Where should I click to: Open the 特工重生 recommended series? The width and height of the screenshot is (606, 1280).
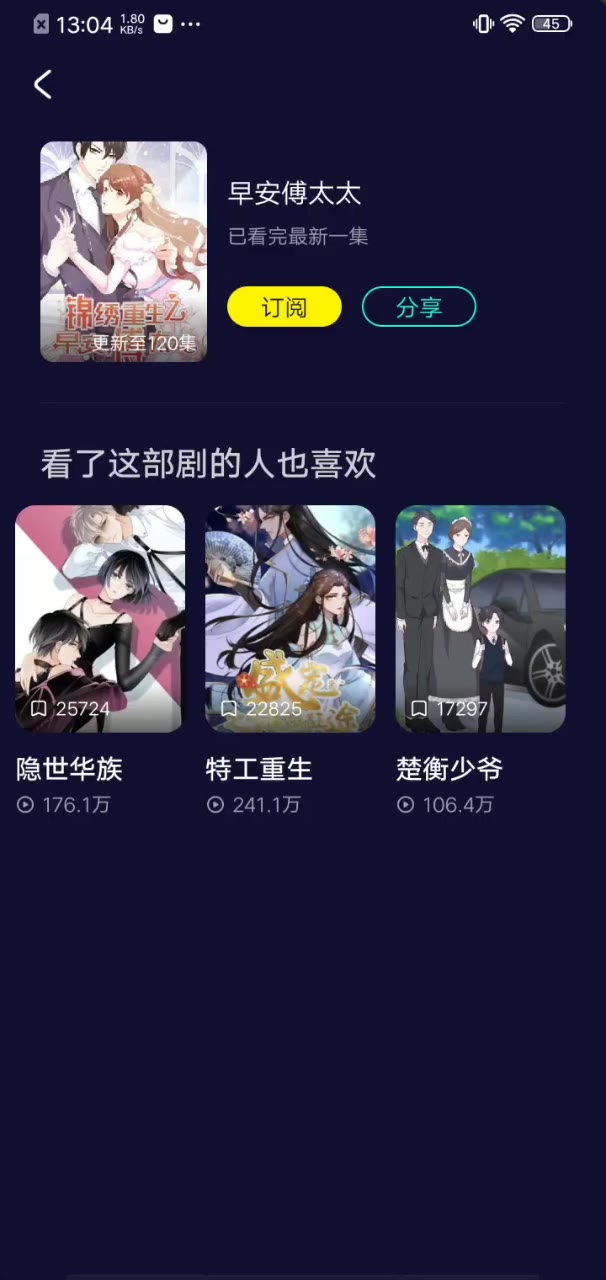[x=290, y=619]
